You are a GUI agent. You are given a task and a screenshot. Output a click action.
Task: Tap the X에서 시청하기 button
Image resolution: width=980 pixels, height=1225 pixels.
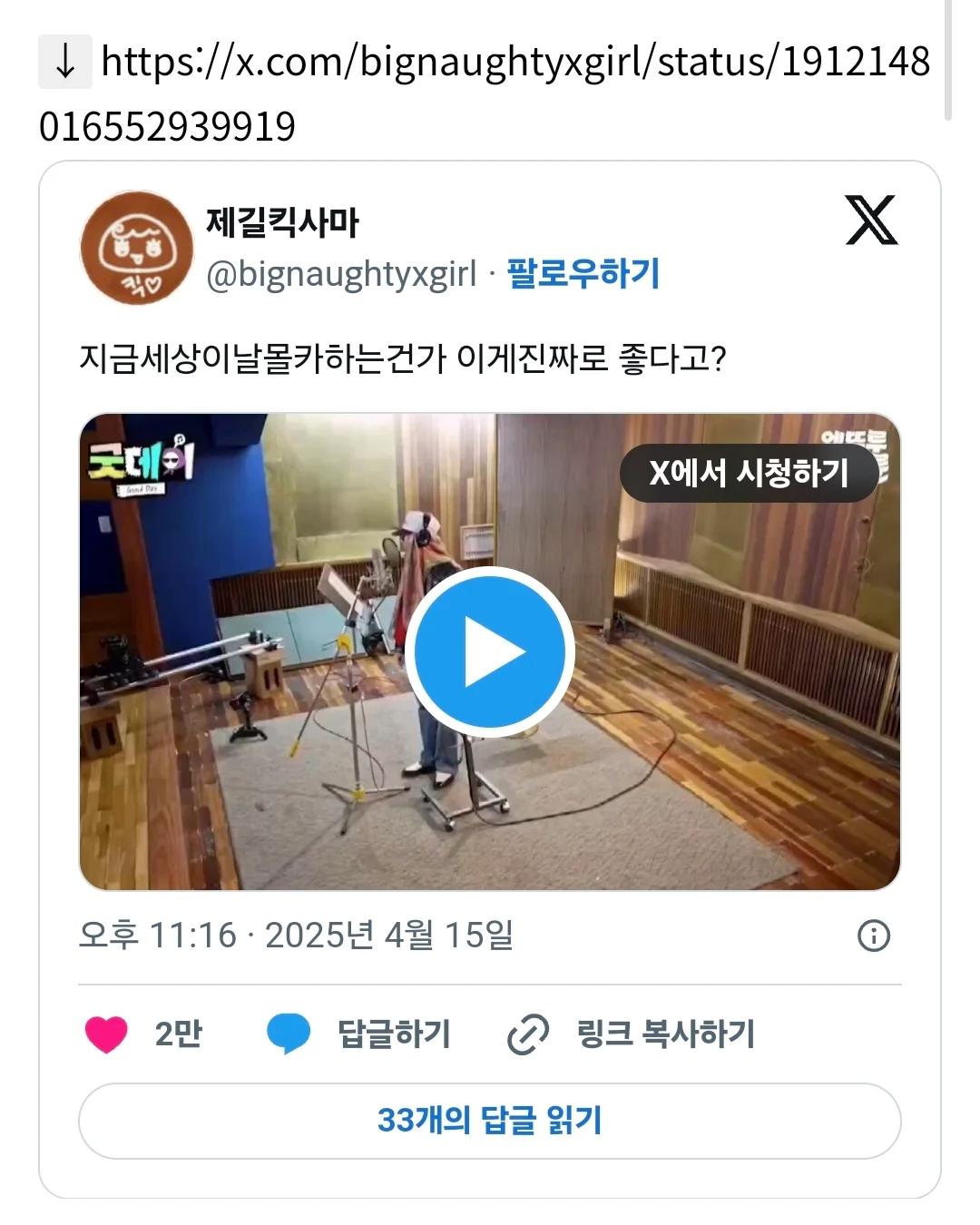[x=749, y=473]
